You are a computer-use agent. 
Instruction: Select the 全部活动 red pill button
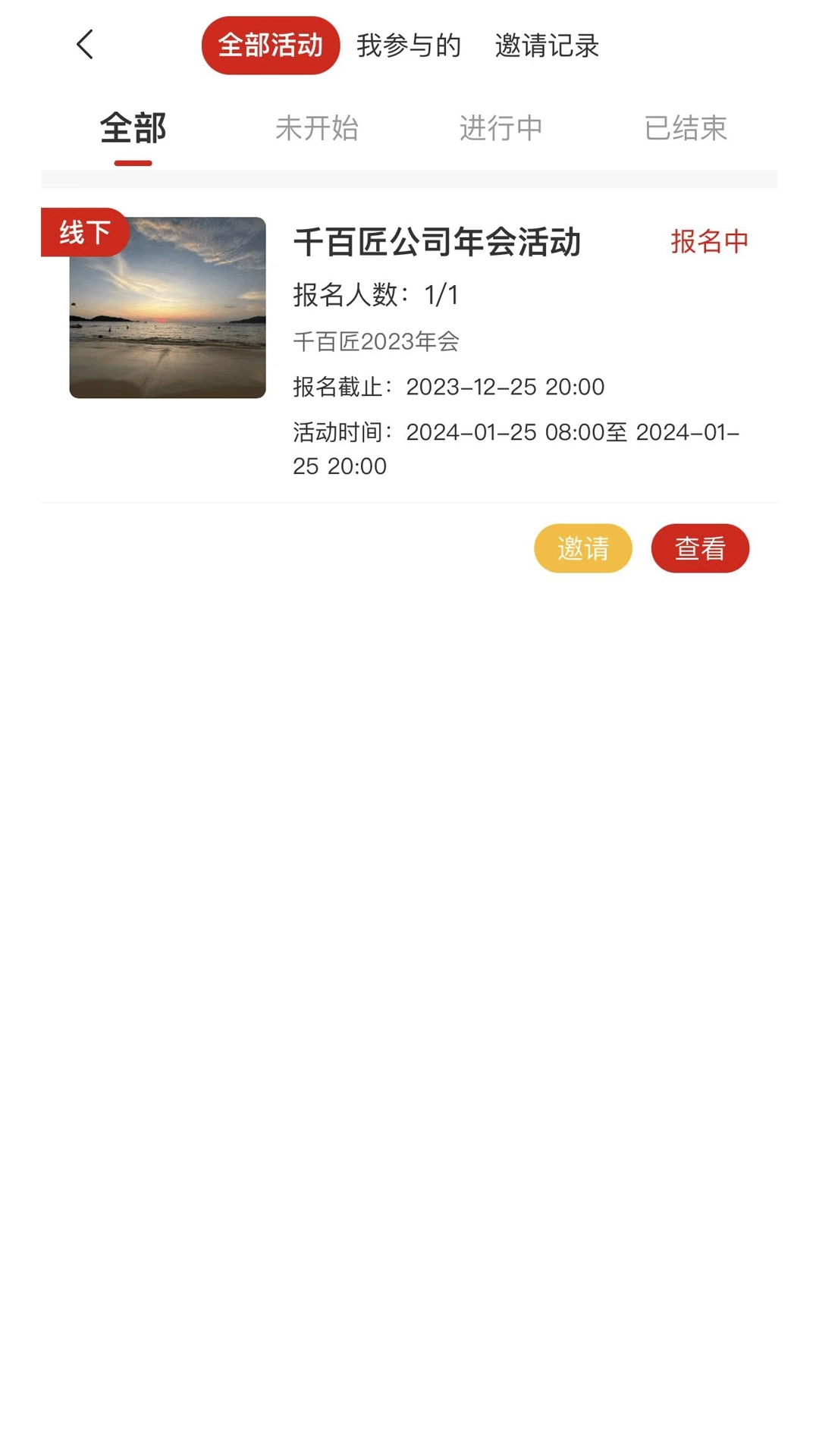[x=269, y=45]
